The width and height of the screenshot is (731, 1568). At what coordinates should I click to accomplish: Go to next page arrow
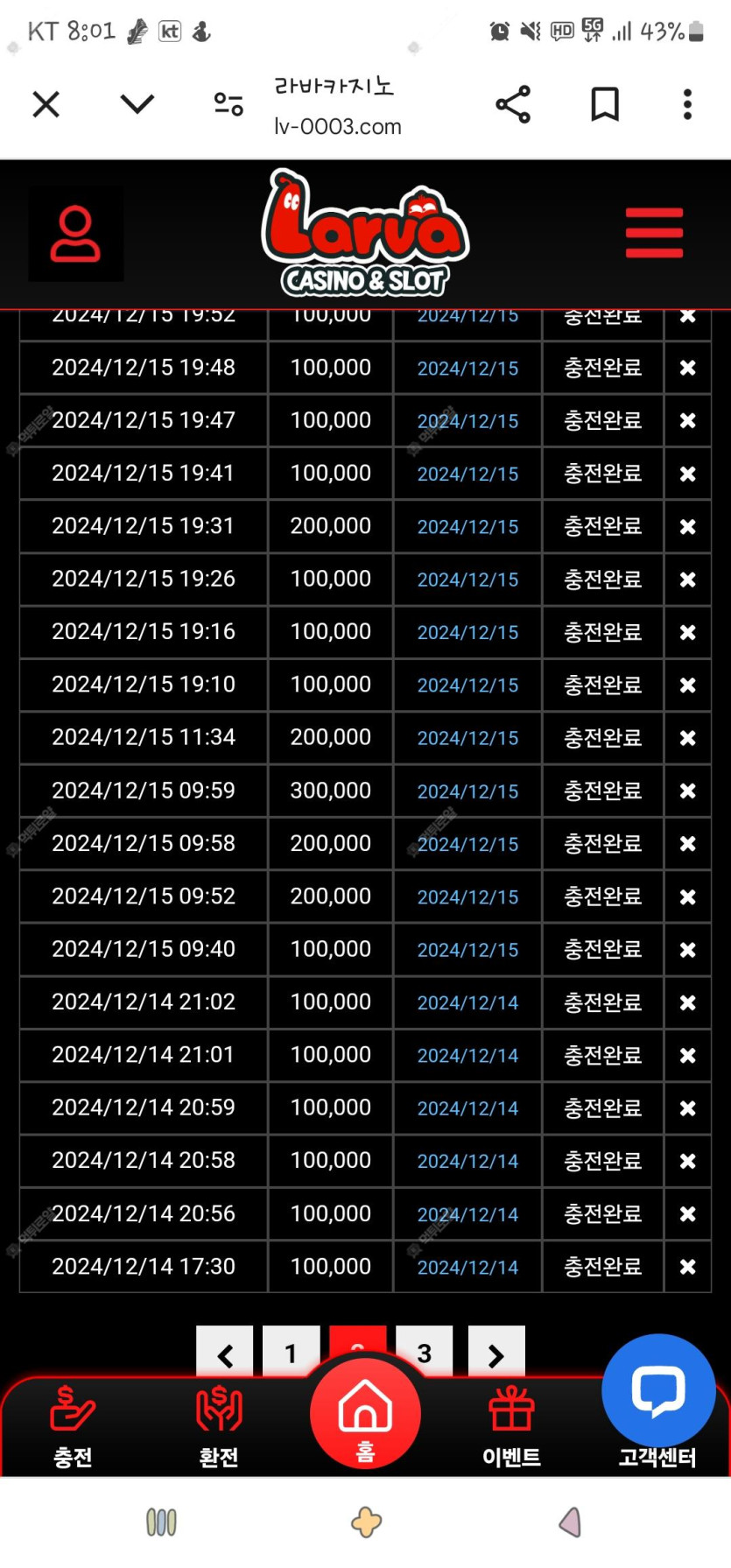tap(496, 1354)
